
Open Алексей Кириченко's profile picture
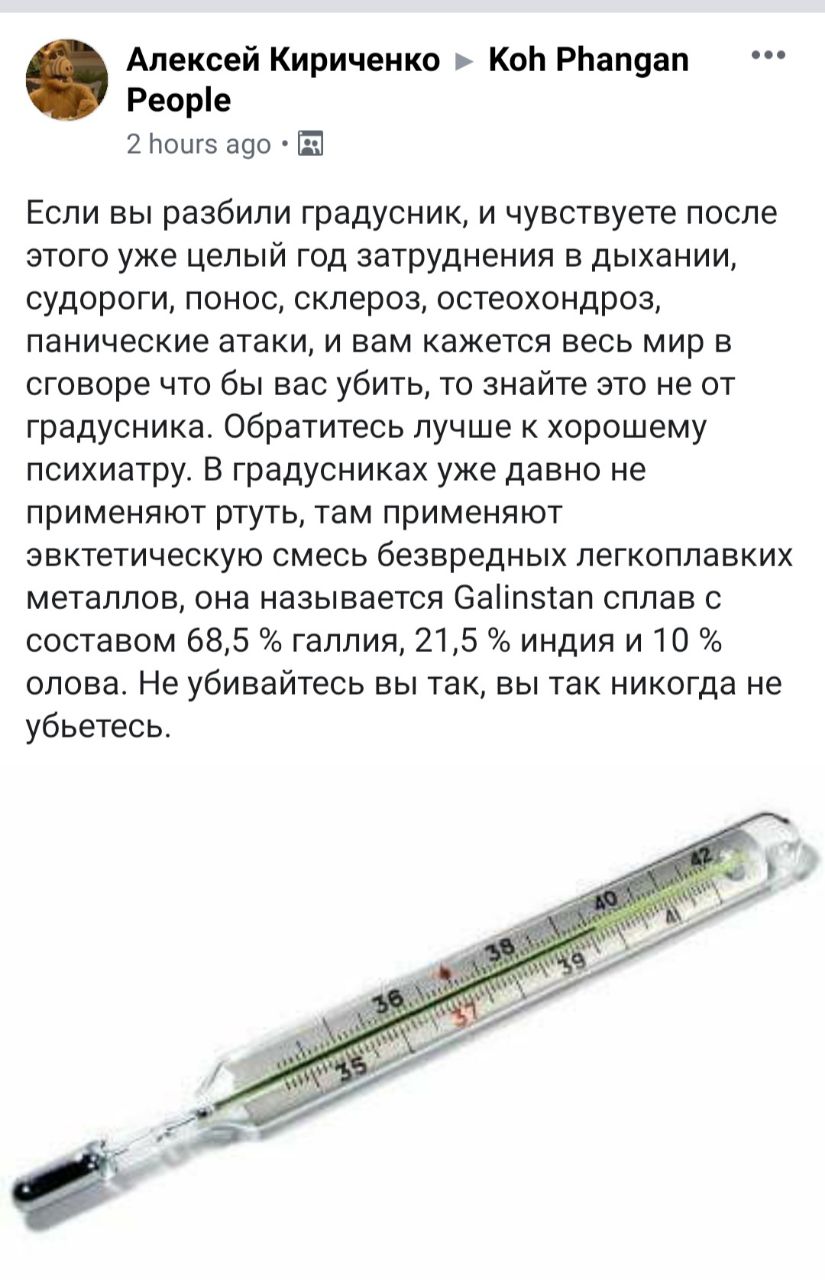click(x=66, y=80)
